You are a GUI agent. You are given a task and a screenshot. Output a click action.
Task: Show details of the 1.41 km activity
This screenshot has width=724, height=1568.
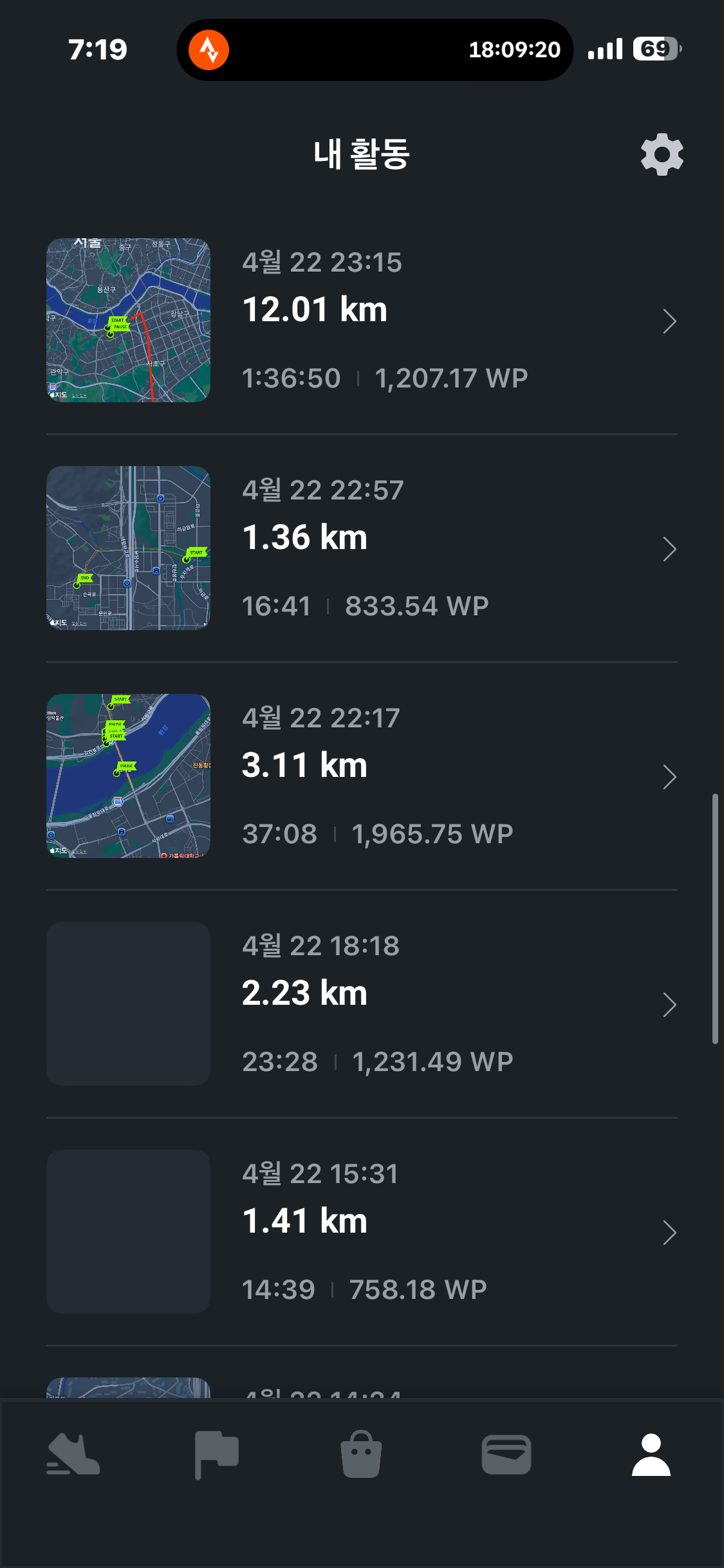(362, 1232)
